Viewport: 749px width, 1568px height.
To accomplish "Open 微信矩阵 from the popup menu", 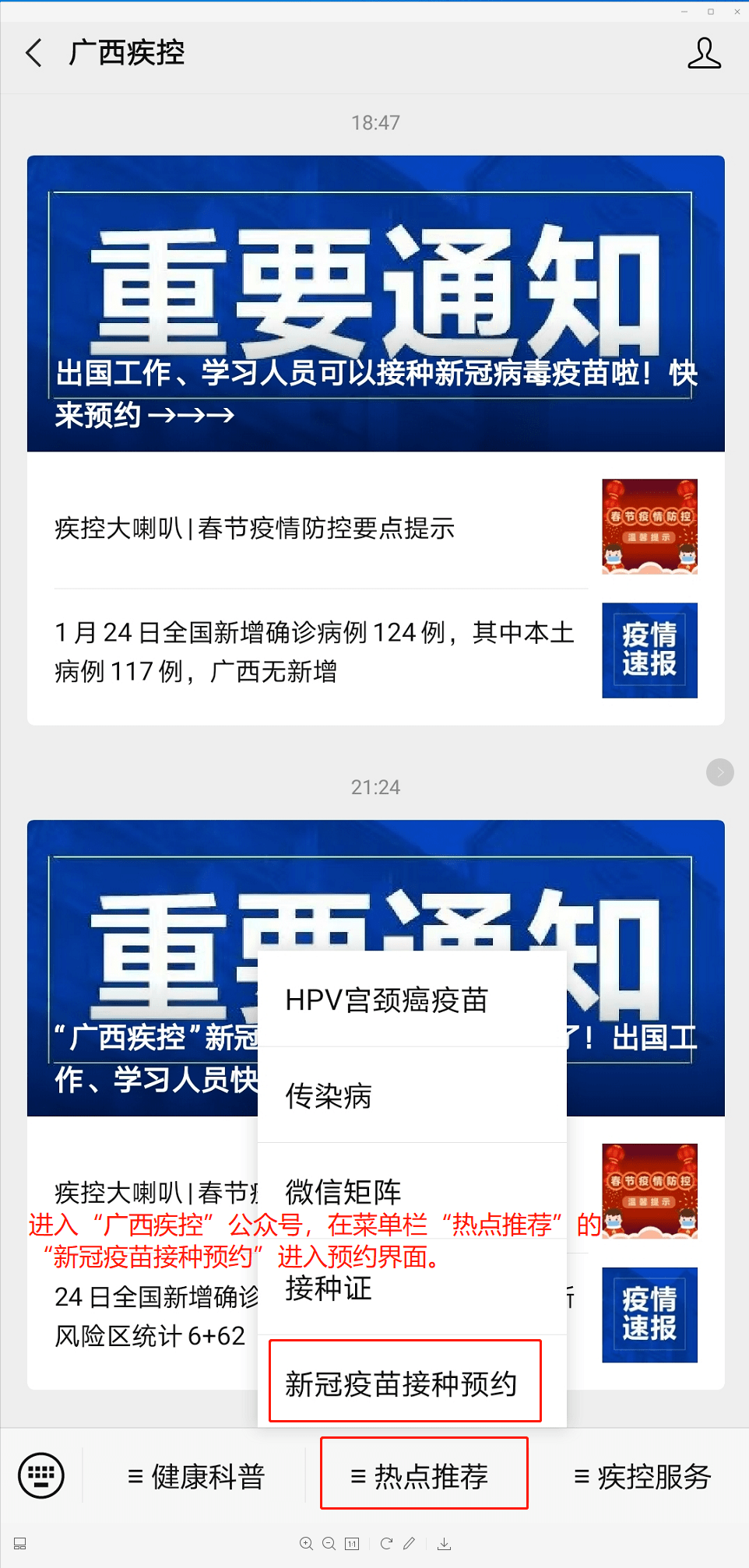I will [412, 1191].
